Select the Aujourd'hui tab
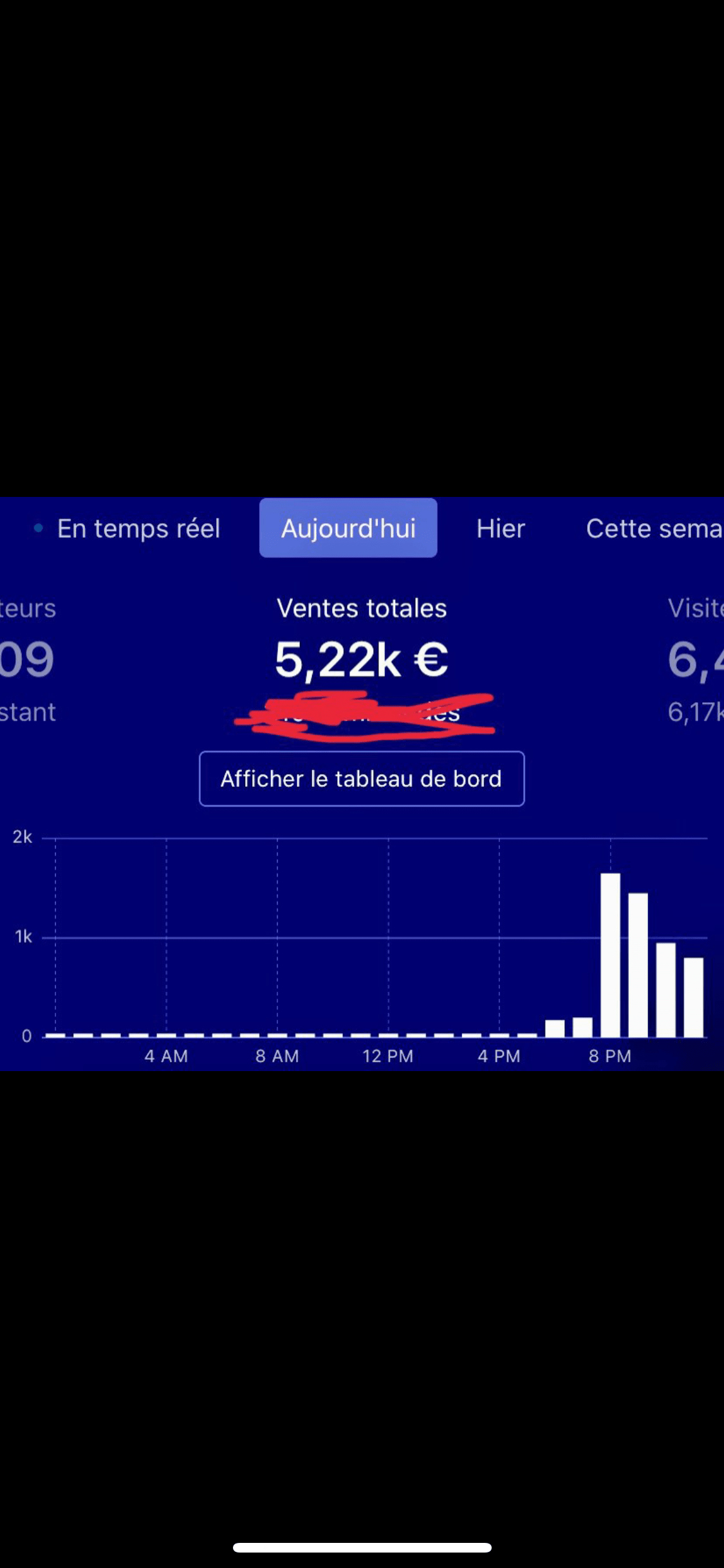This screenshot has width=724, height=1568. (348, 528)
